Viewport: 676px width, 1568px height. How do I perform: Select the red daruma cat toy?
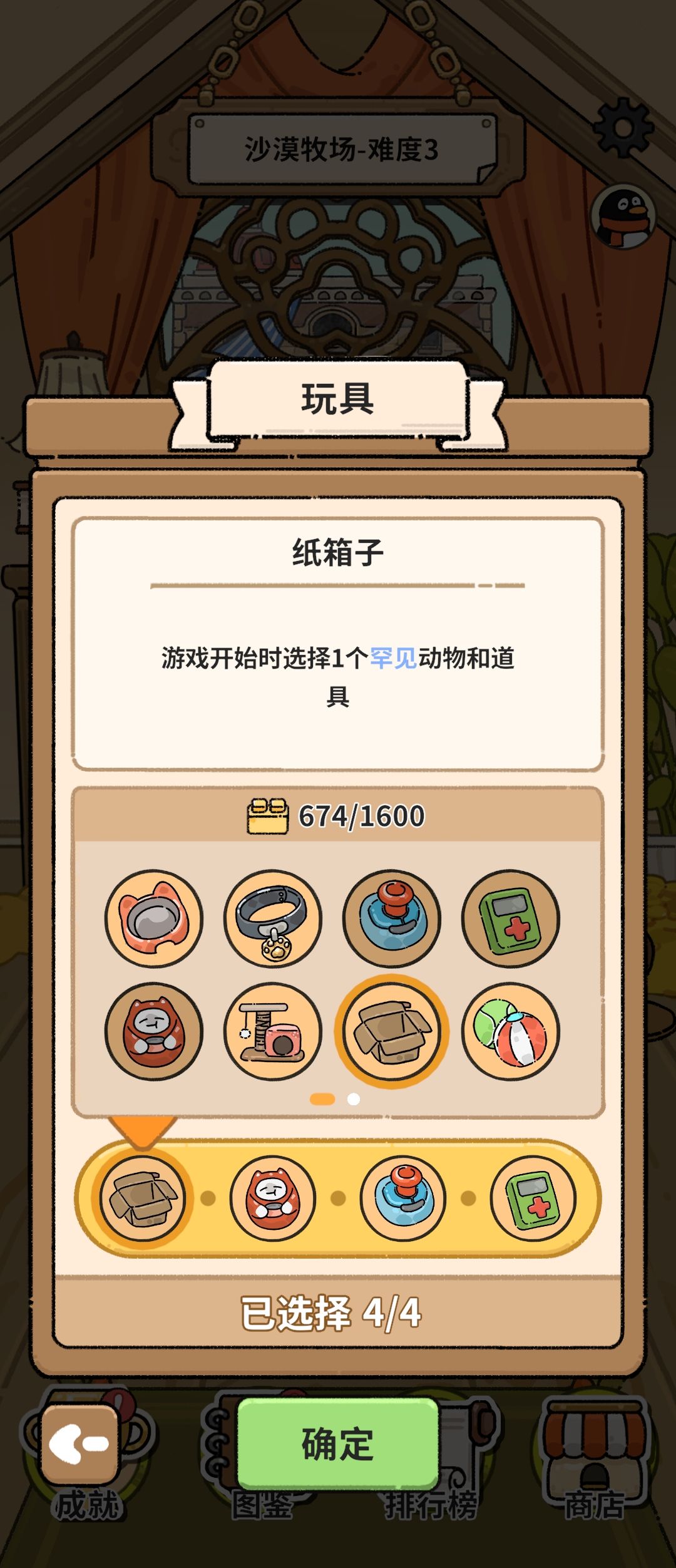tap(153, 1033)
